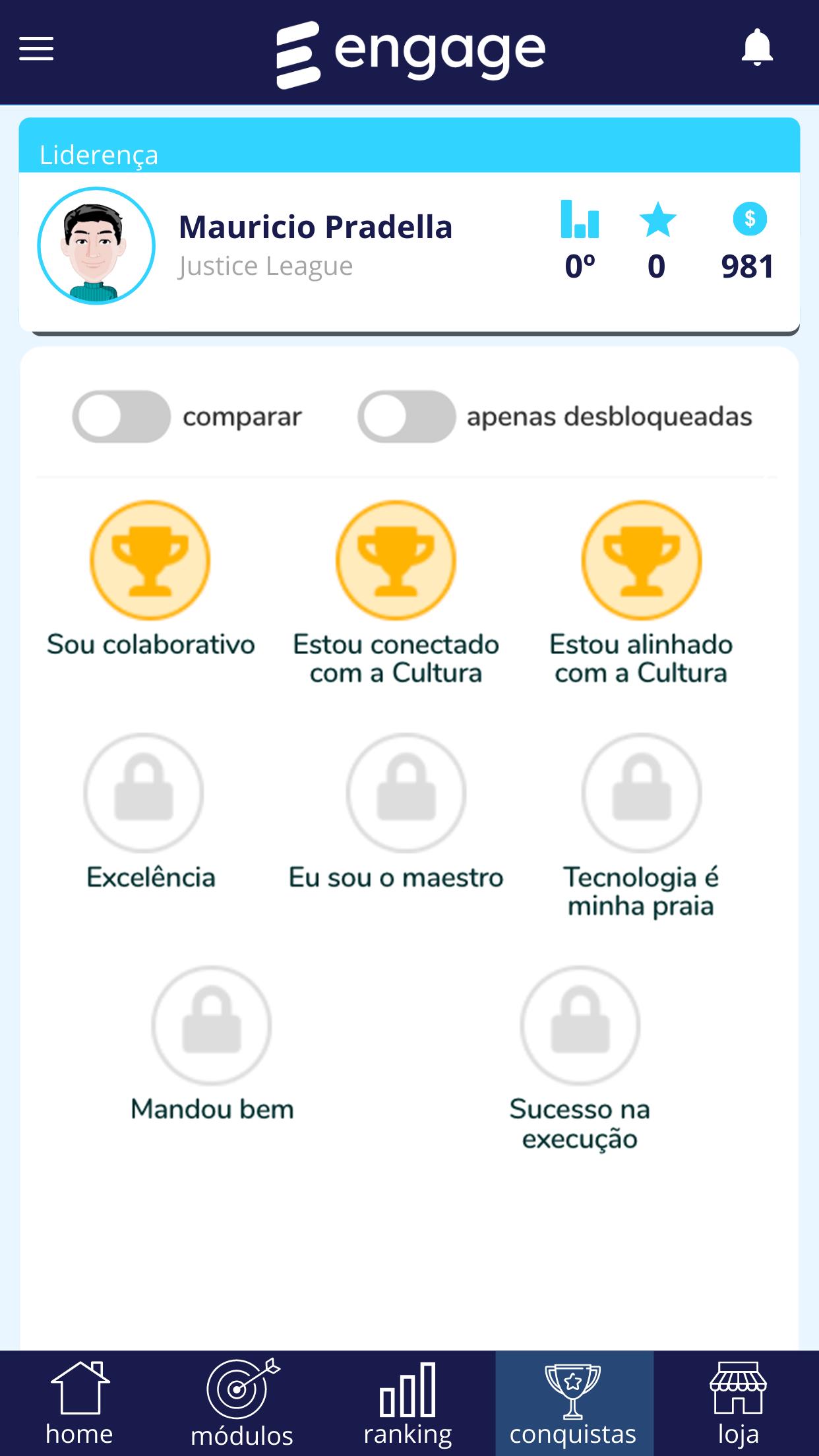Tap Mauricio Pradella's profile avatar

tap(96, 245)
